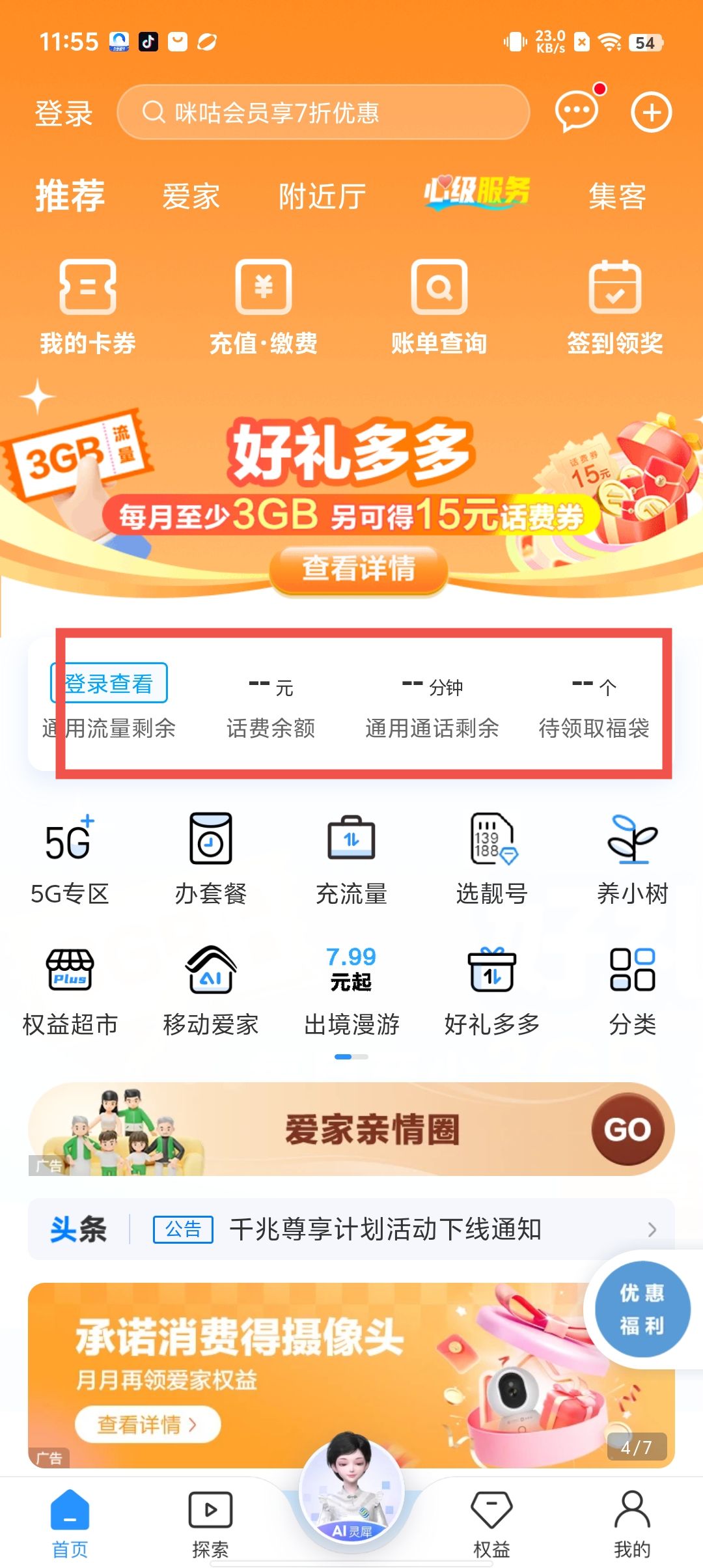Open the 千兆尊享计划活动下线通知 headline
703x1568 pixels.
(385, 1229)
